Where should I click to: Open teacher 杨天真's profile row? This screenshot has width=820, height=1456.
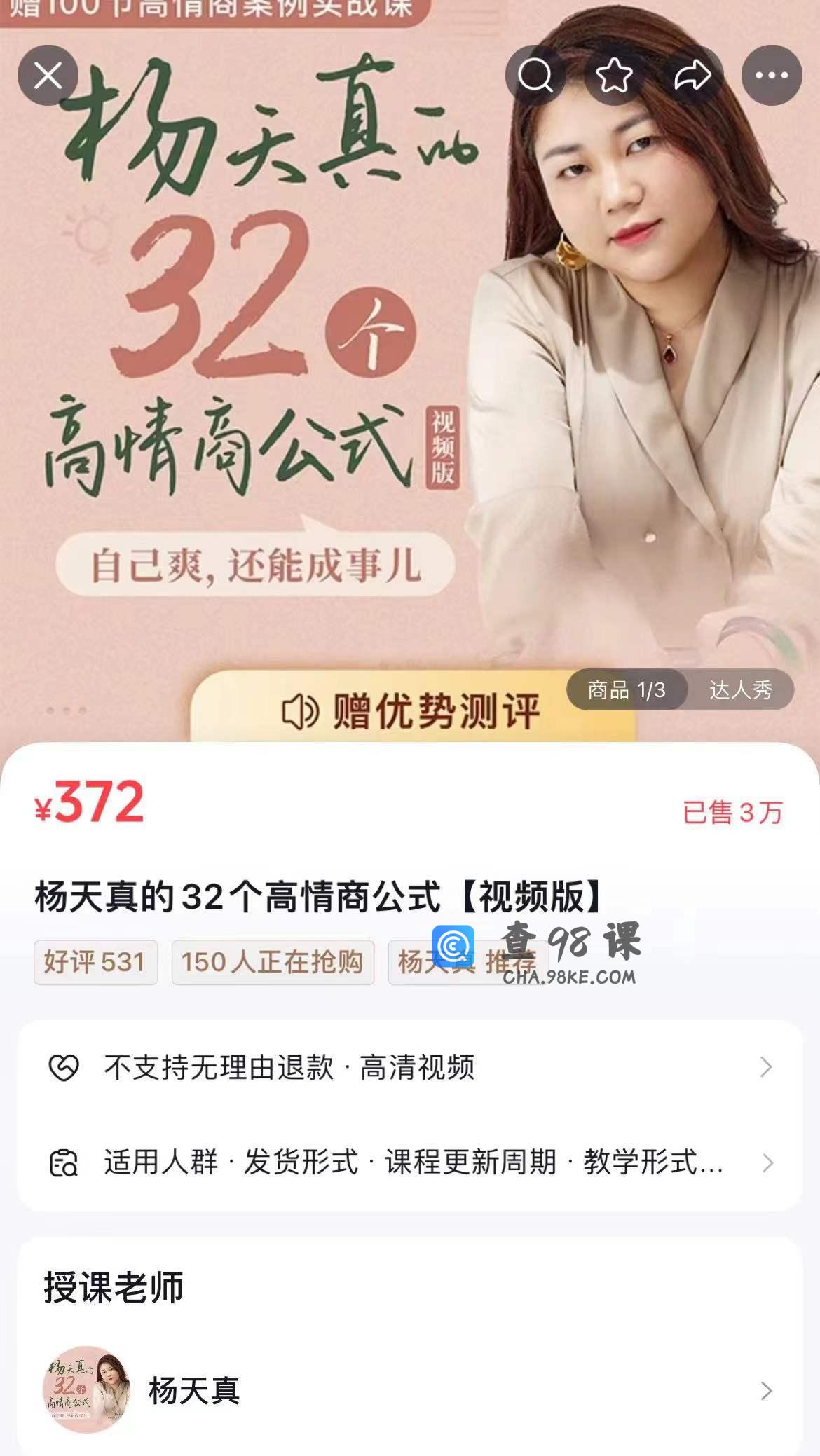click(x=410, y=1390)
